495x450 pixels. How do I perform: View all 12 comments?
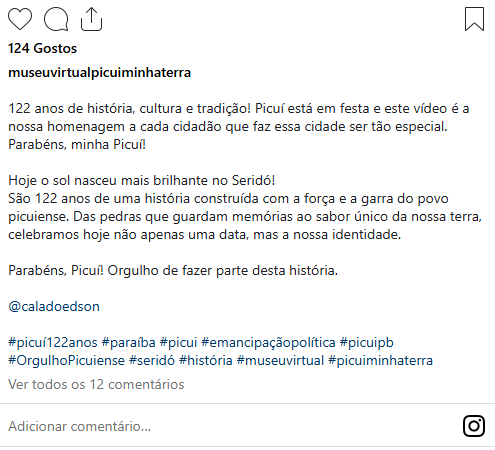point(96,384)
